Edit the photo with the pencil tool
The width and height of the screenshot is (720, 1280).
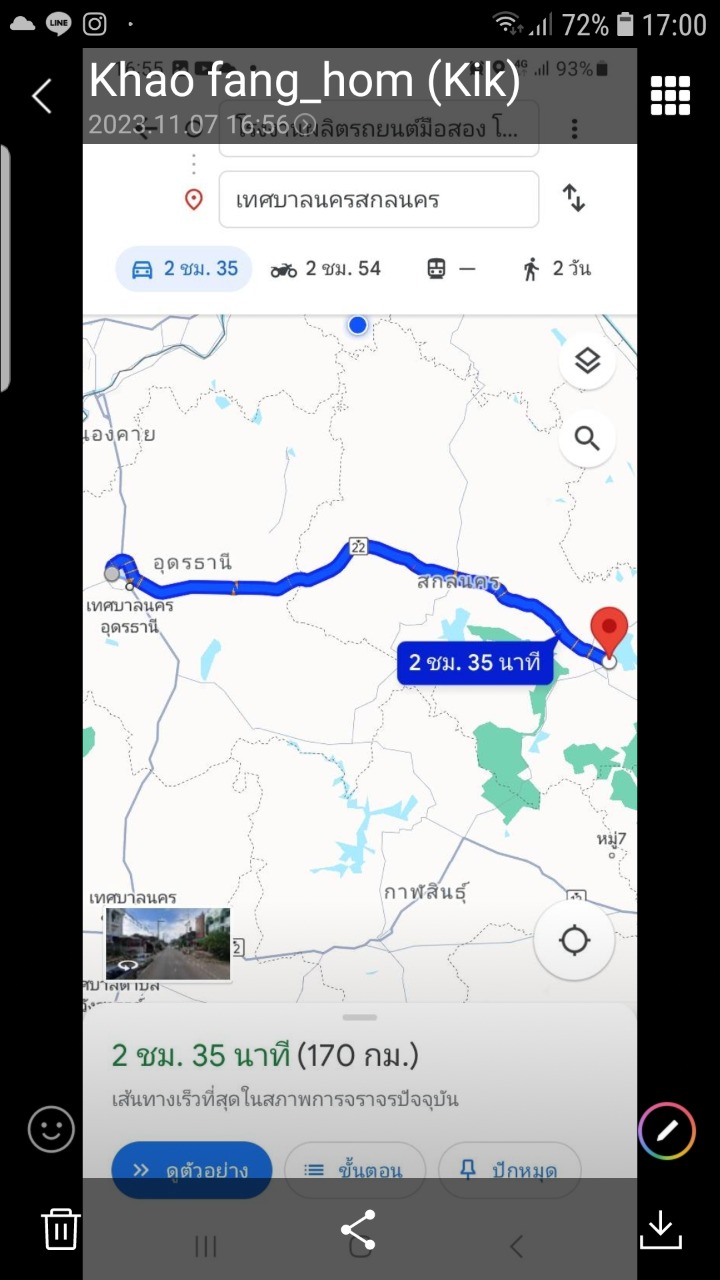[x=667, y=1131]
